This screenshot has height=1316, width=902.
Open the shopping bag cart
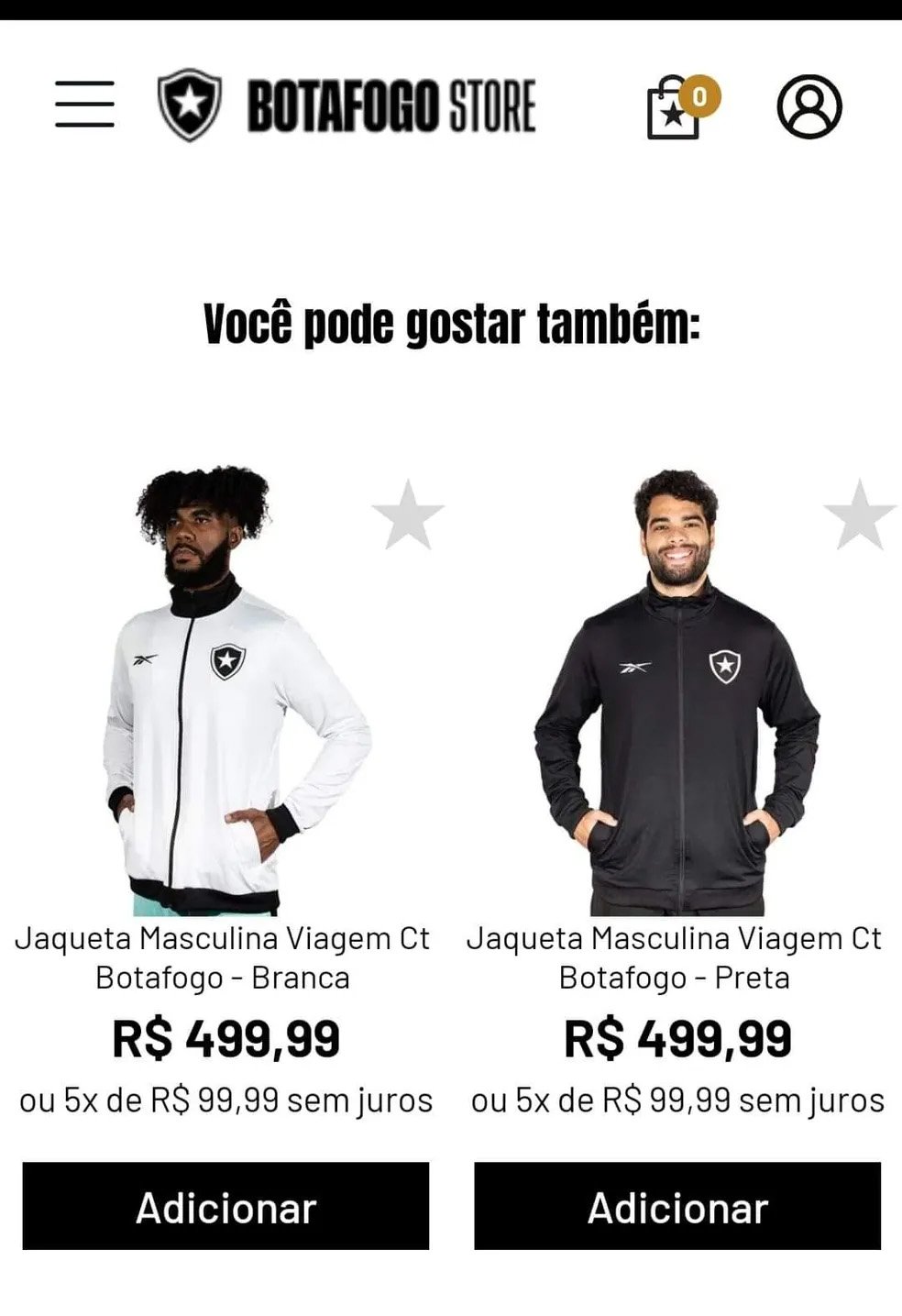tap(676, 108)
